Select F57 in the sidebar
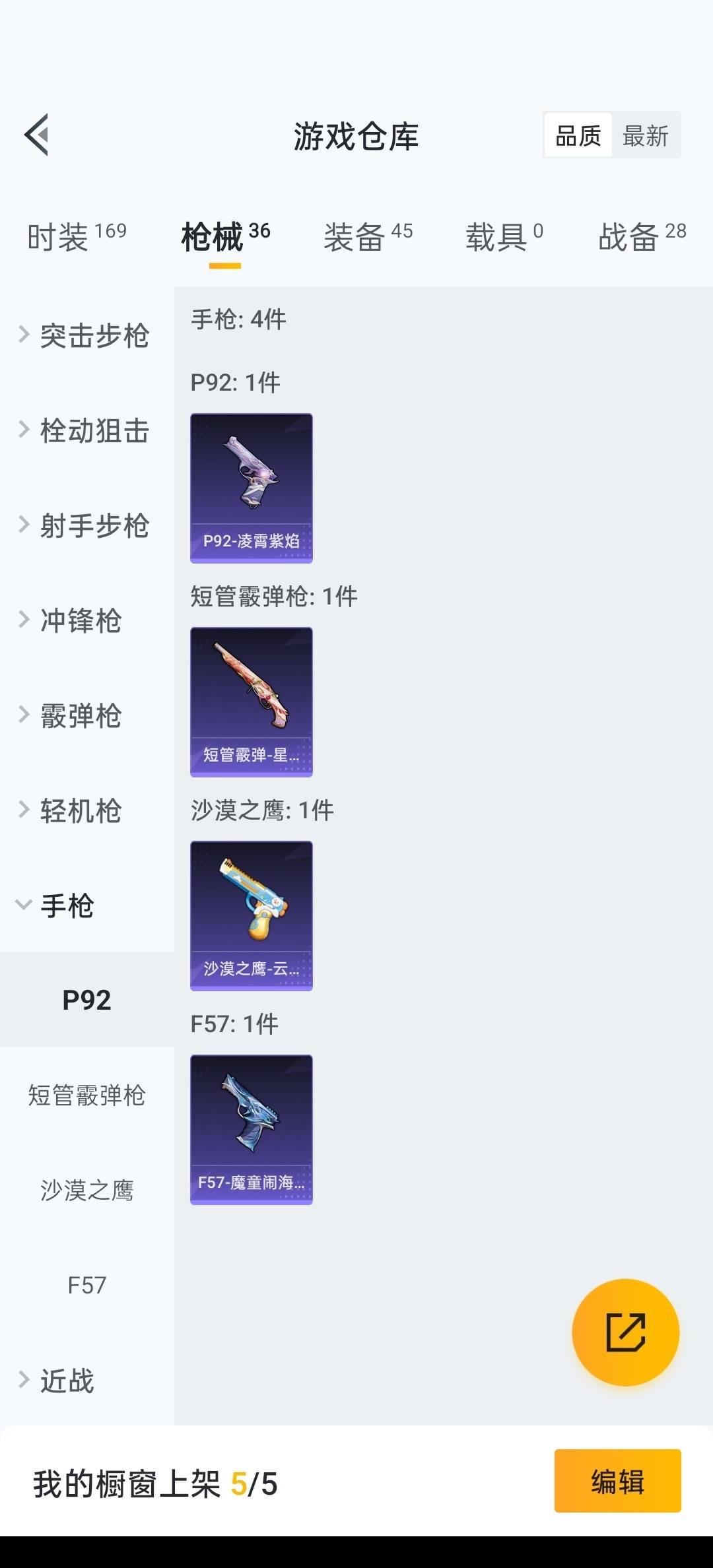Viewport: 713px width, 1568px height. [86, 1285]
